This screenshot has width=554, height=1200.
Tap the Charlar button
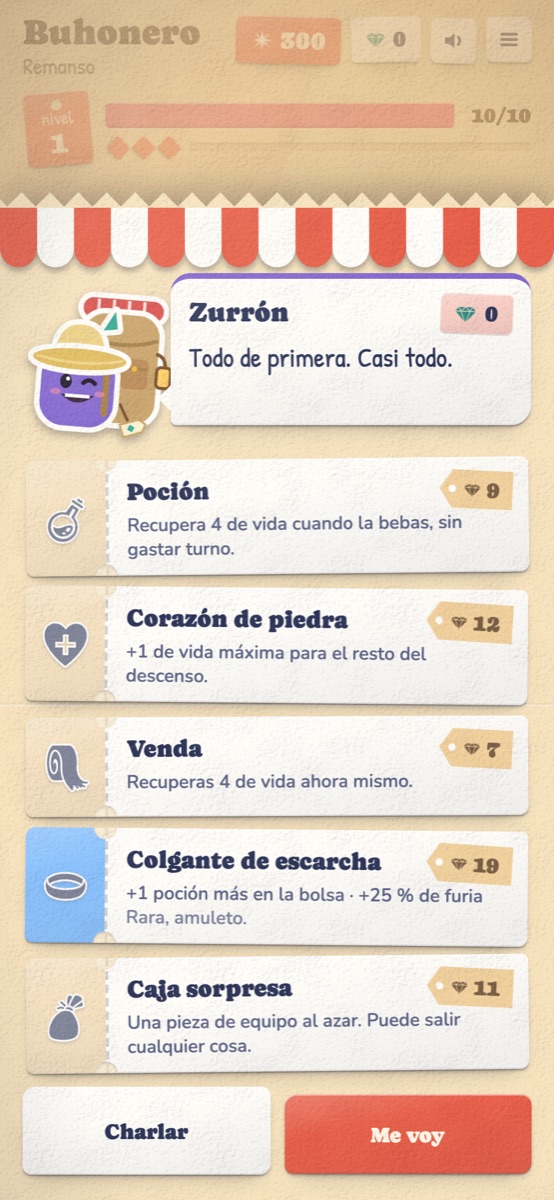click(x=147, y=1131)
